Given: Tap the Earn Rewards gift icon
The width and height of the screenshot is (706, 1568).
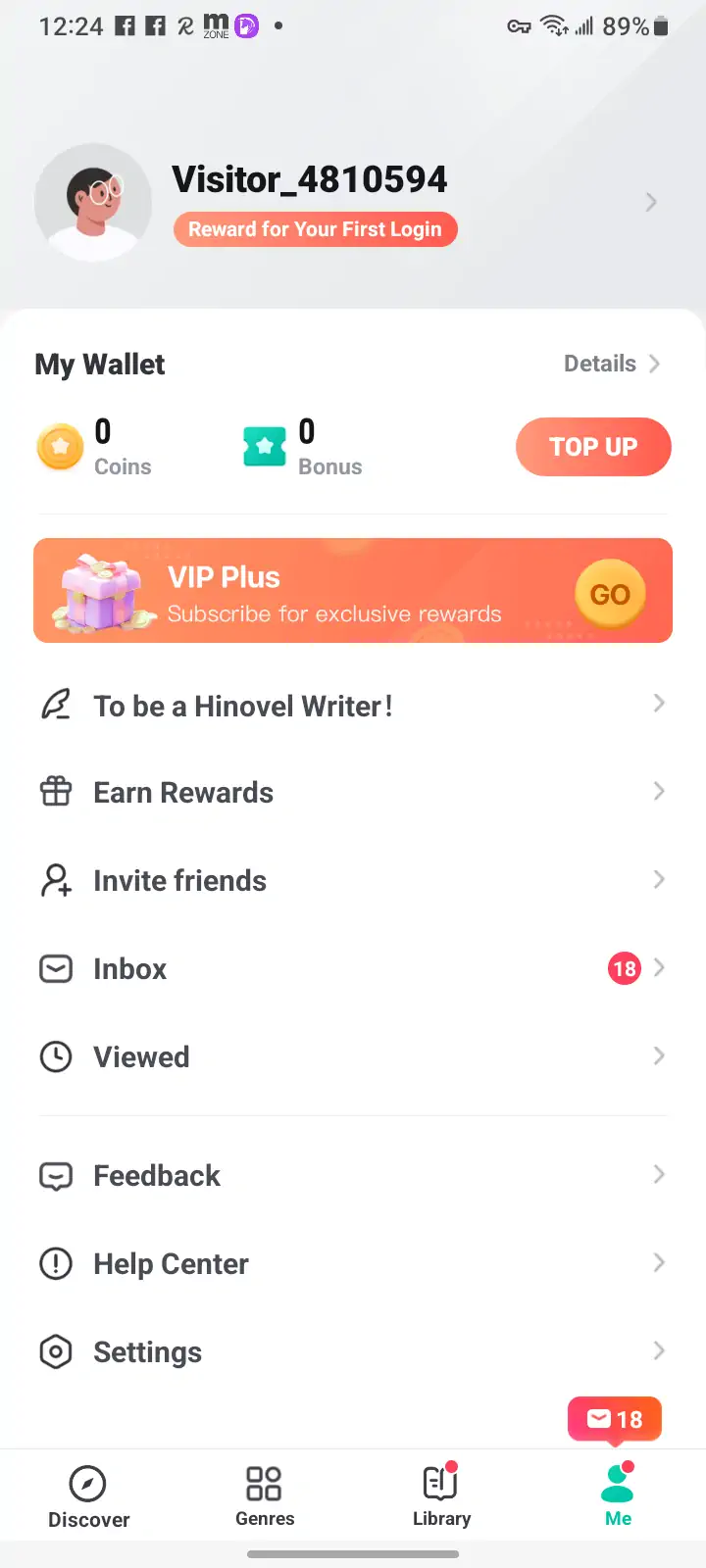Looking at the screenshot, I should [56, 792].
